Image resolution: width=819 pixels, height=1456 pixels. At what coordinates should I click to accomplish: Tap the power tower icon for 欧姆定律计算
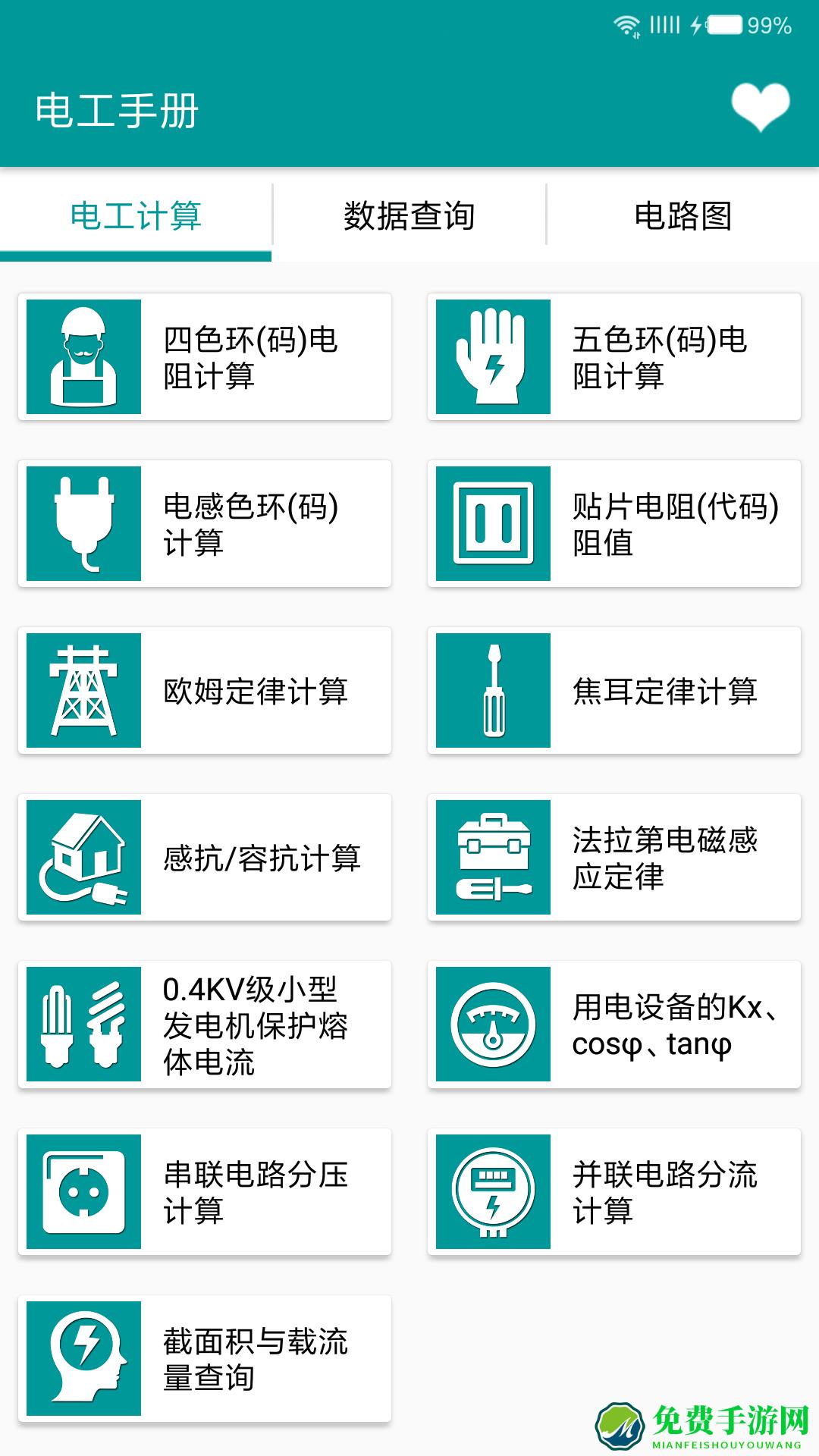pyautogui.click(x=83, y=689)
